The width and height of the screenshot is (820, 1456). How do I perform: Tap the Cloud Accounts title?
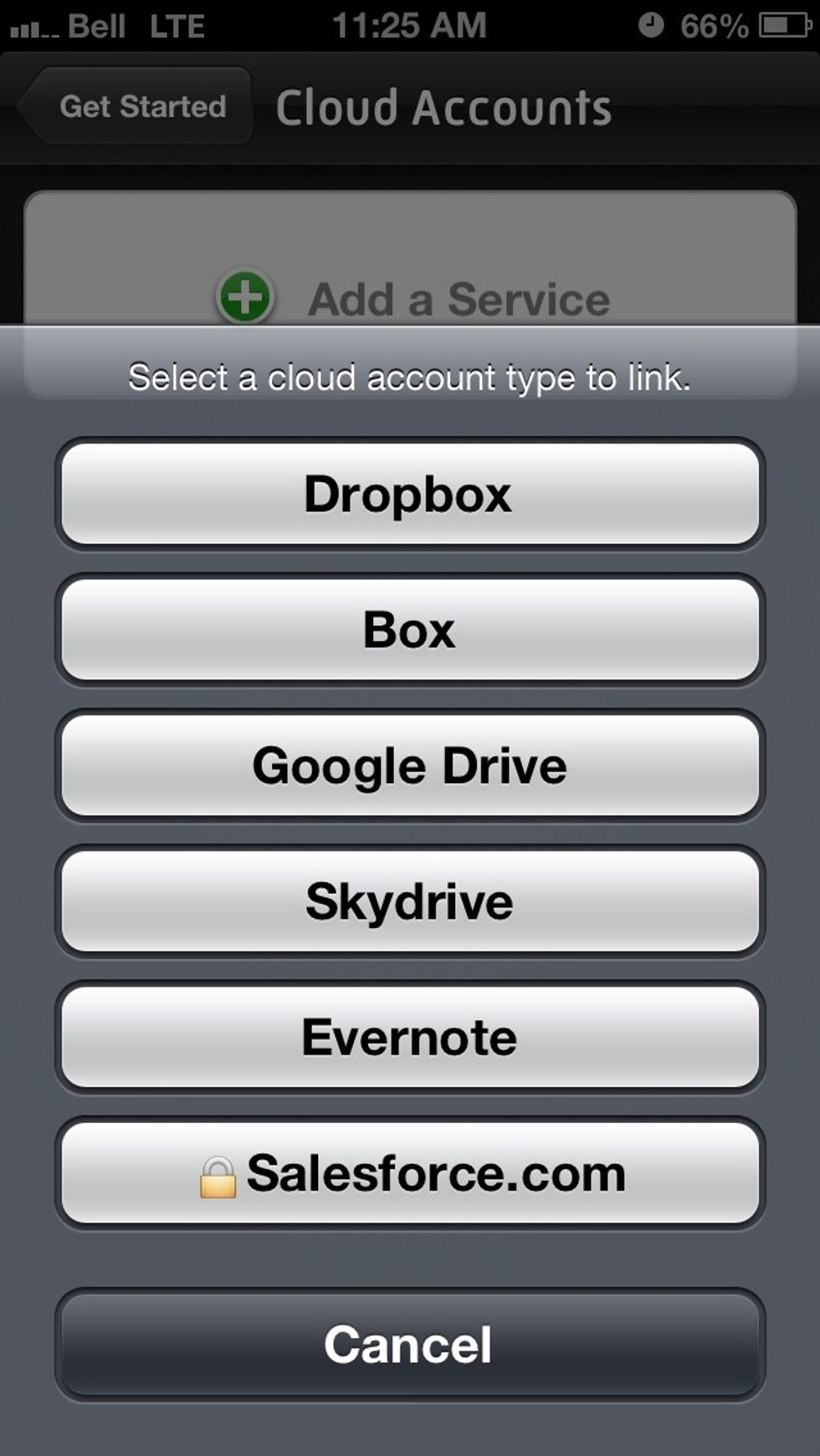pyautogui.click(x=444, y=106)
